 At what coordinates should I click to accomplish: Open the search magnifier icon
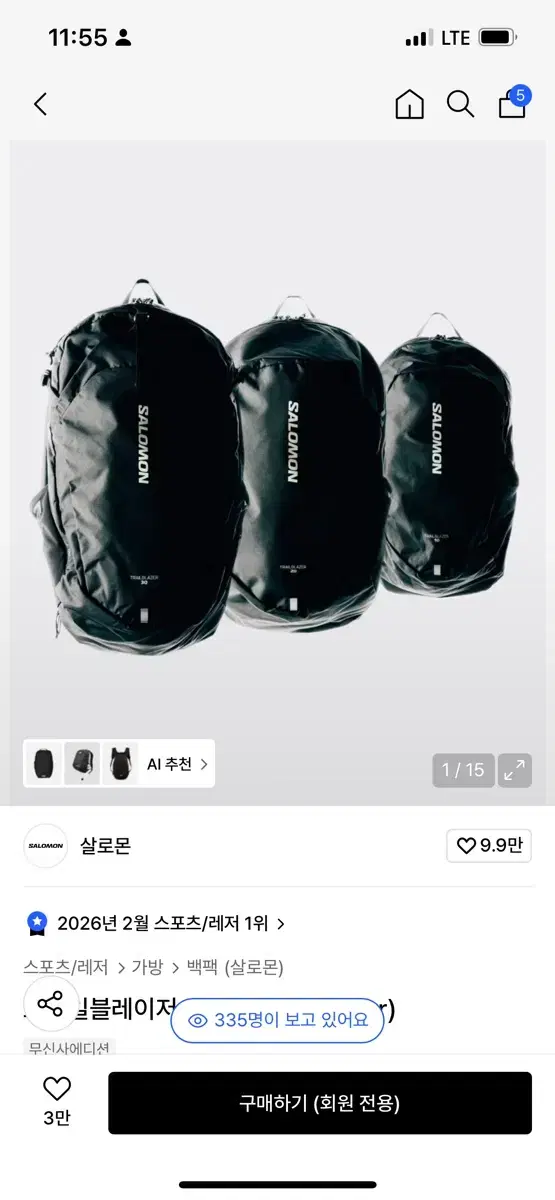460,104
